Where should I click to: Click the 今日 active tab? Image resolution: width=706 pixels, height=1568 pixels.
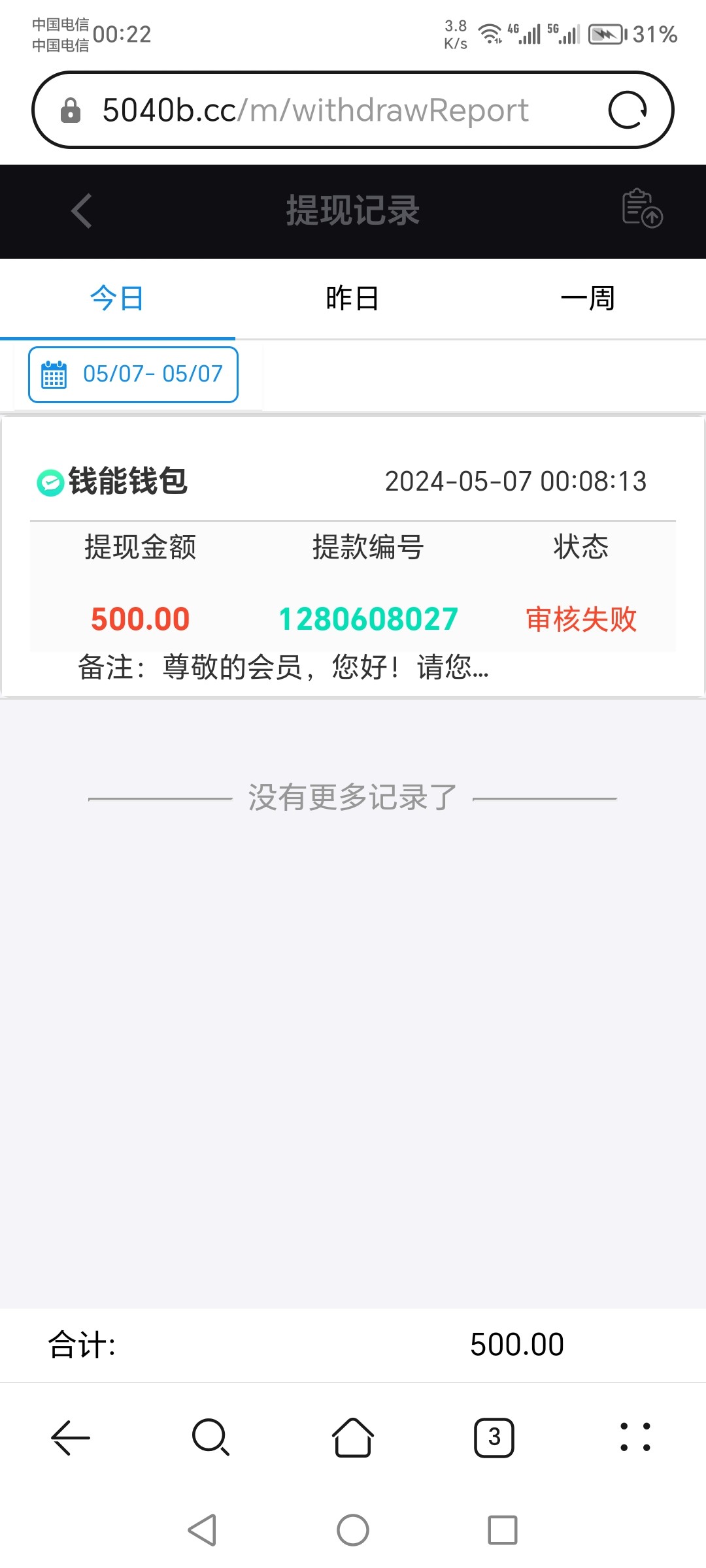[118, 297]
